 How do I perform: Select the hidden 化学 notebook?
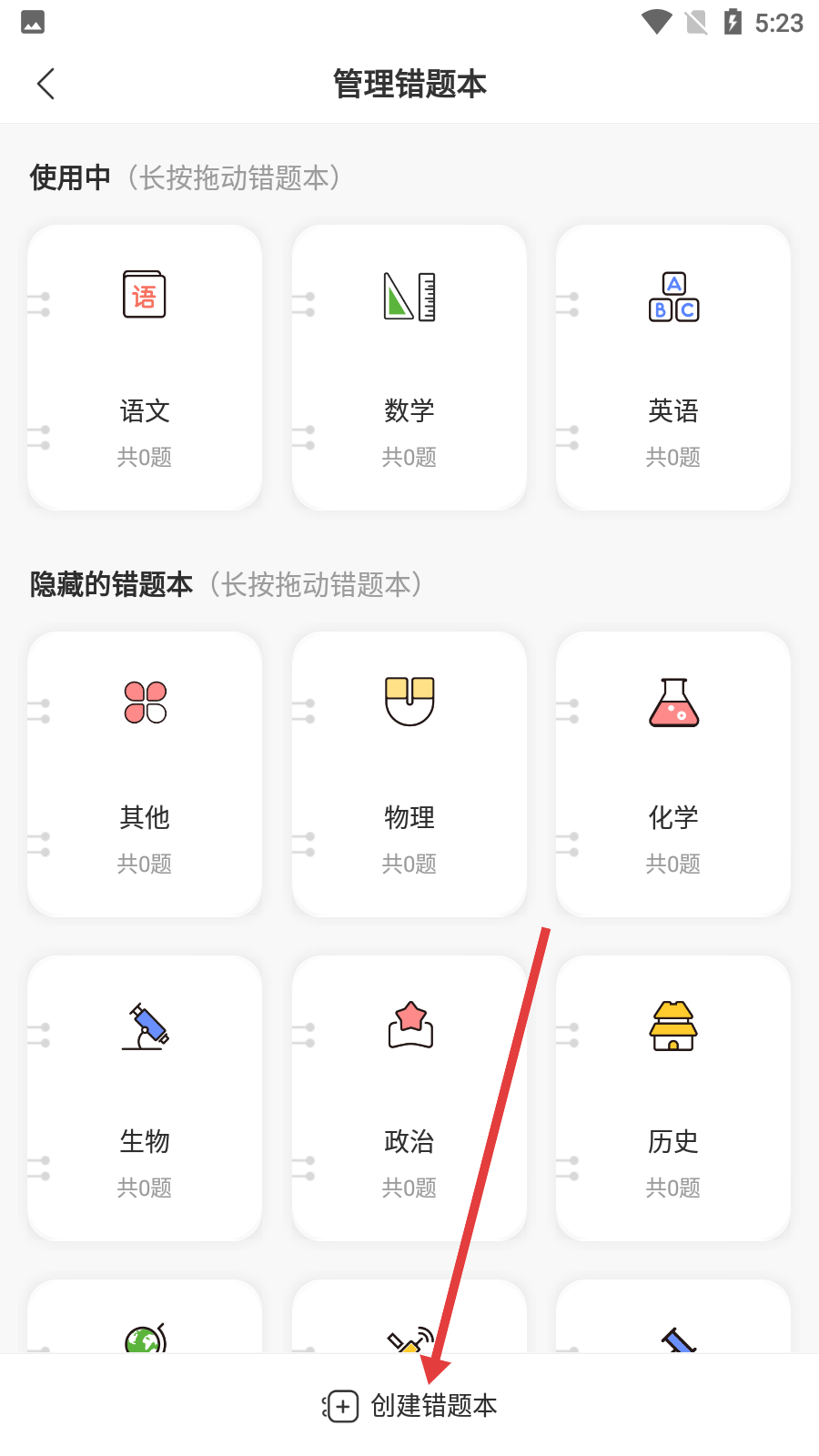coord(673,773)
